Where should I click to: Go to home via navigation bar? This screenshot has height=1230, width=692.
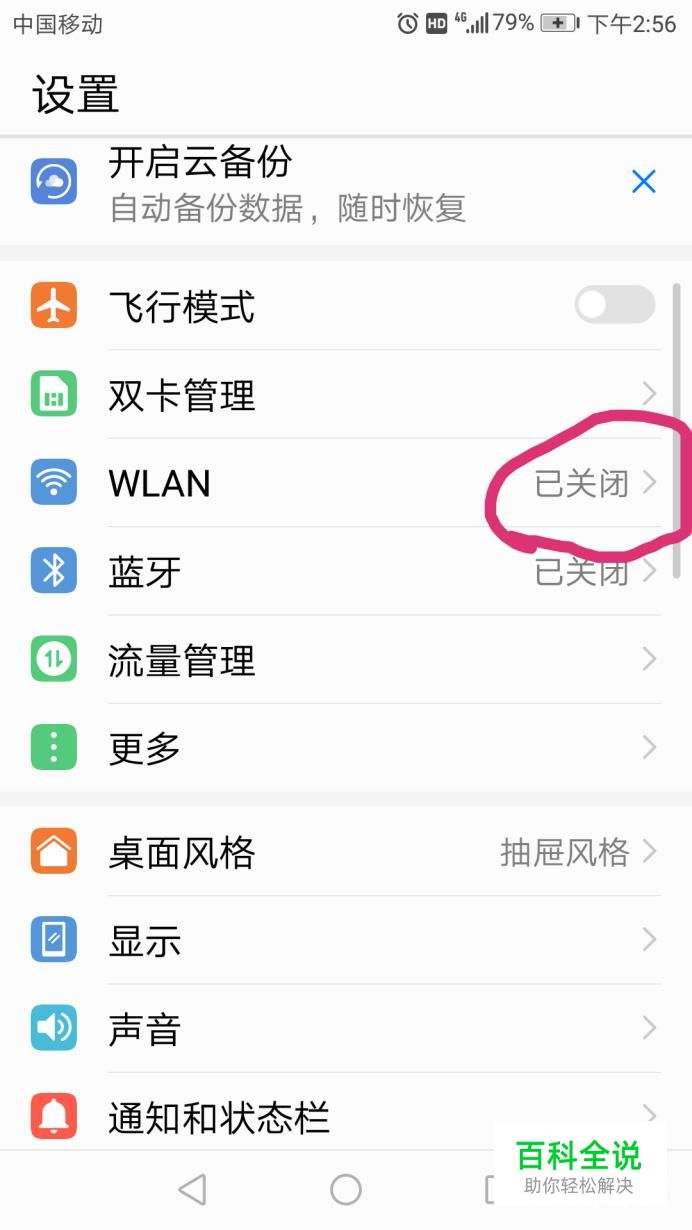(346, 1189)
